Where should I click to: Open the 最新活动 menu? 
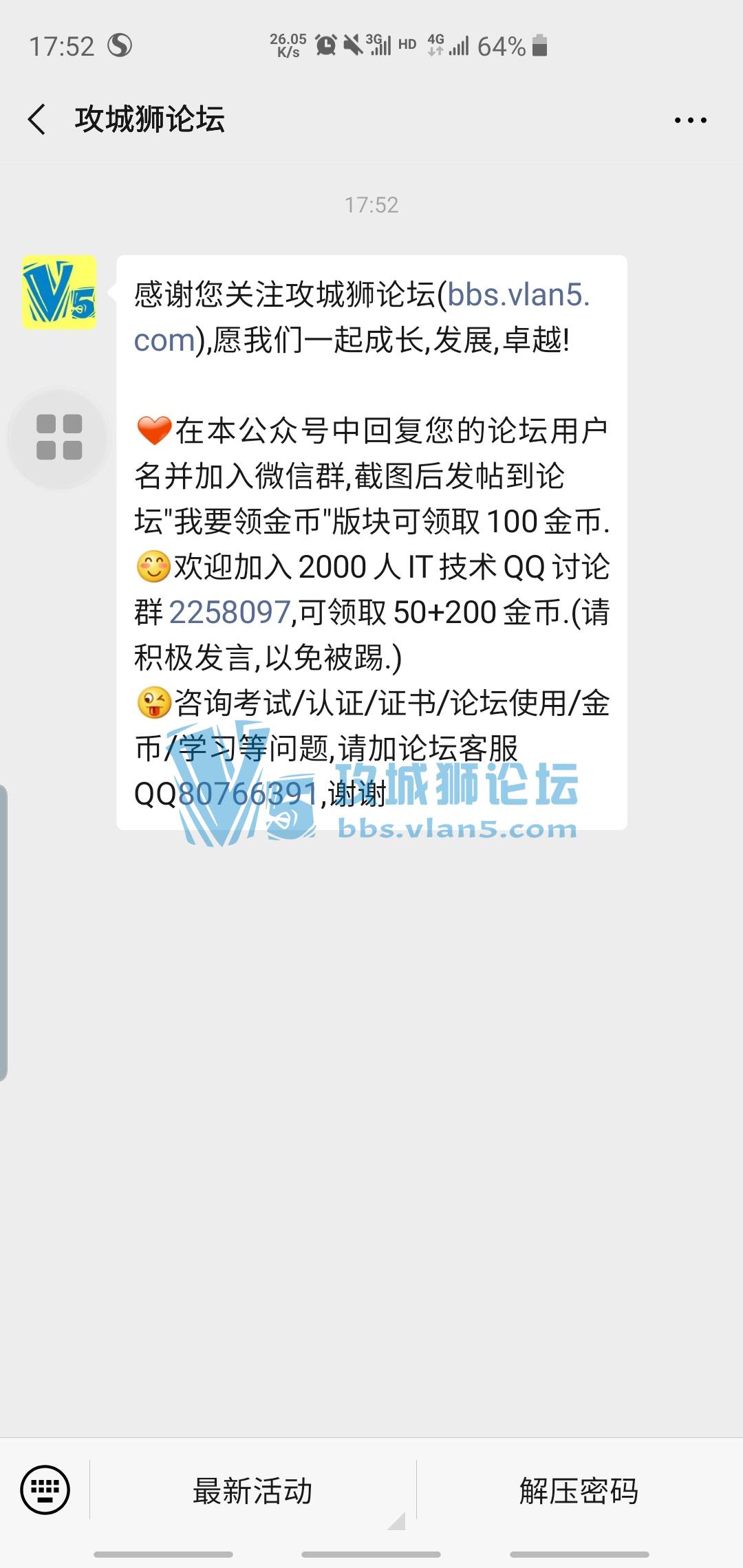tap(252, 1491)
